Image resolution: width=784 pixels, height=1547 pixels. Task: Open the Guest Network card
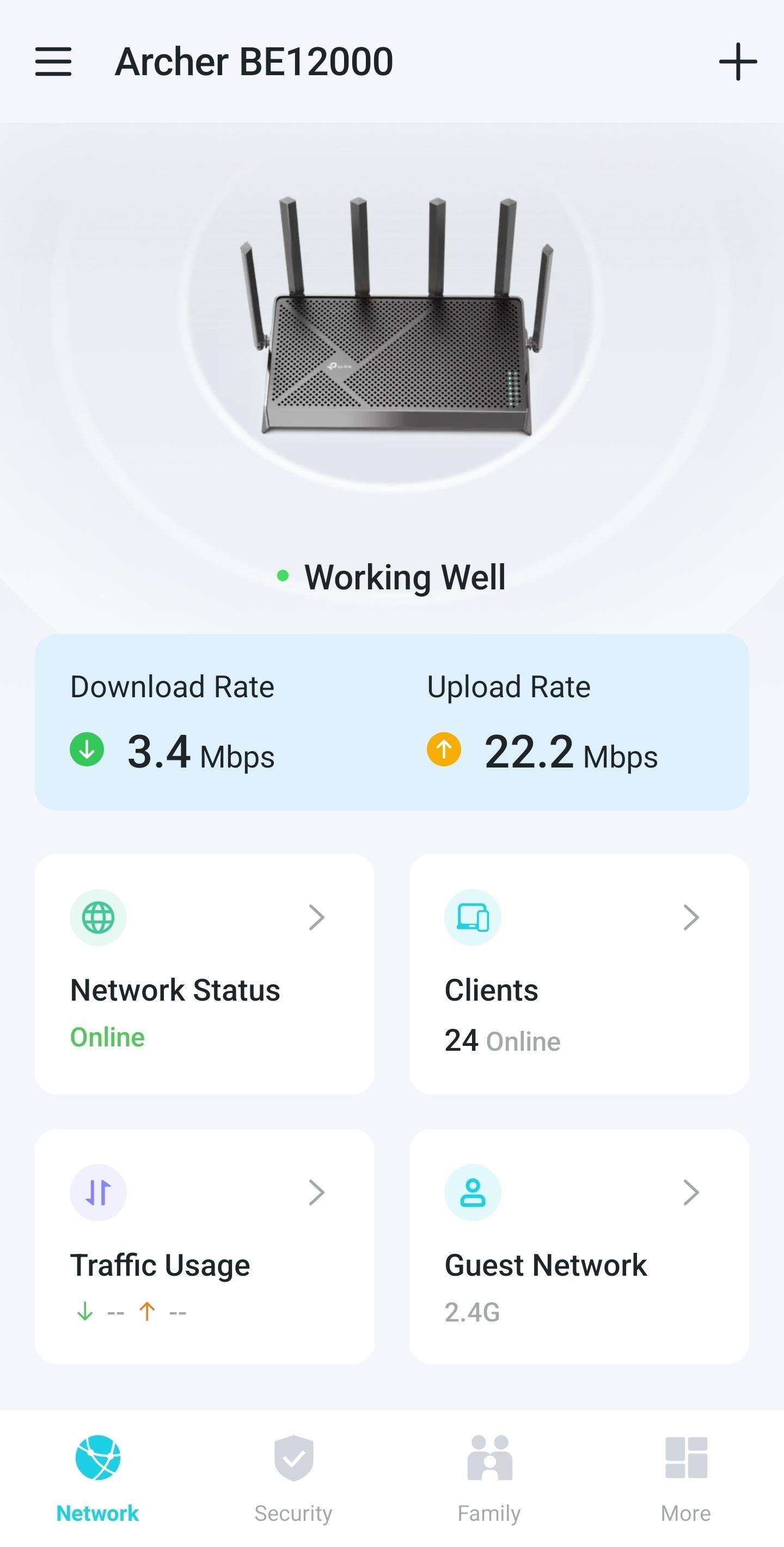pyautogui.click(x=579, y=1247)
